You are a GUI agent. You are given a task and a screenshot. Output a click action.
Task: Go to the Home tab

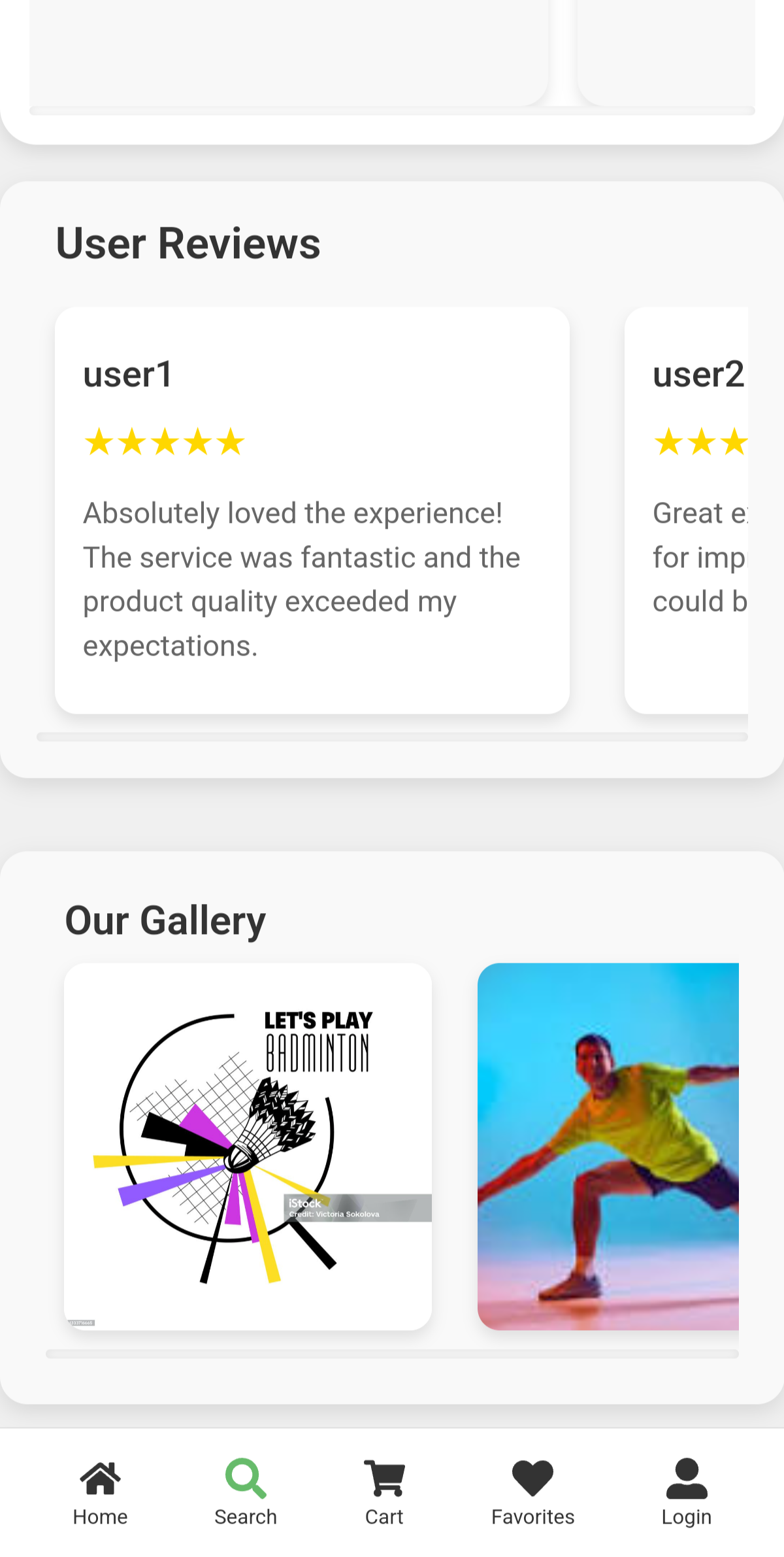tap(100, 1492)
